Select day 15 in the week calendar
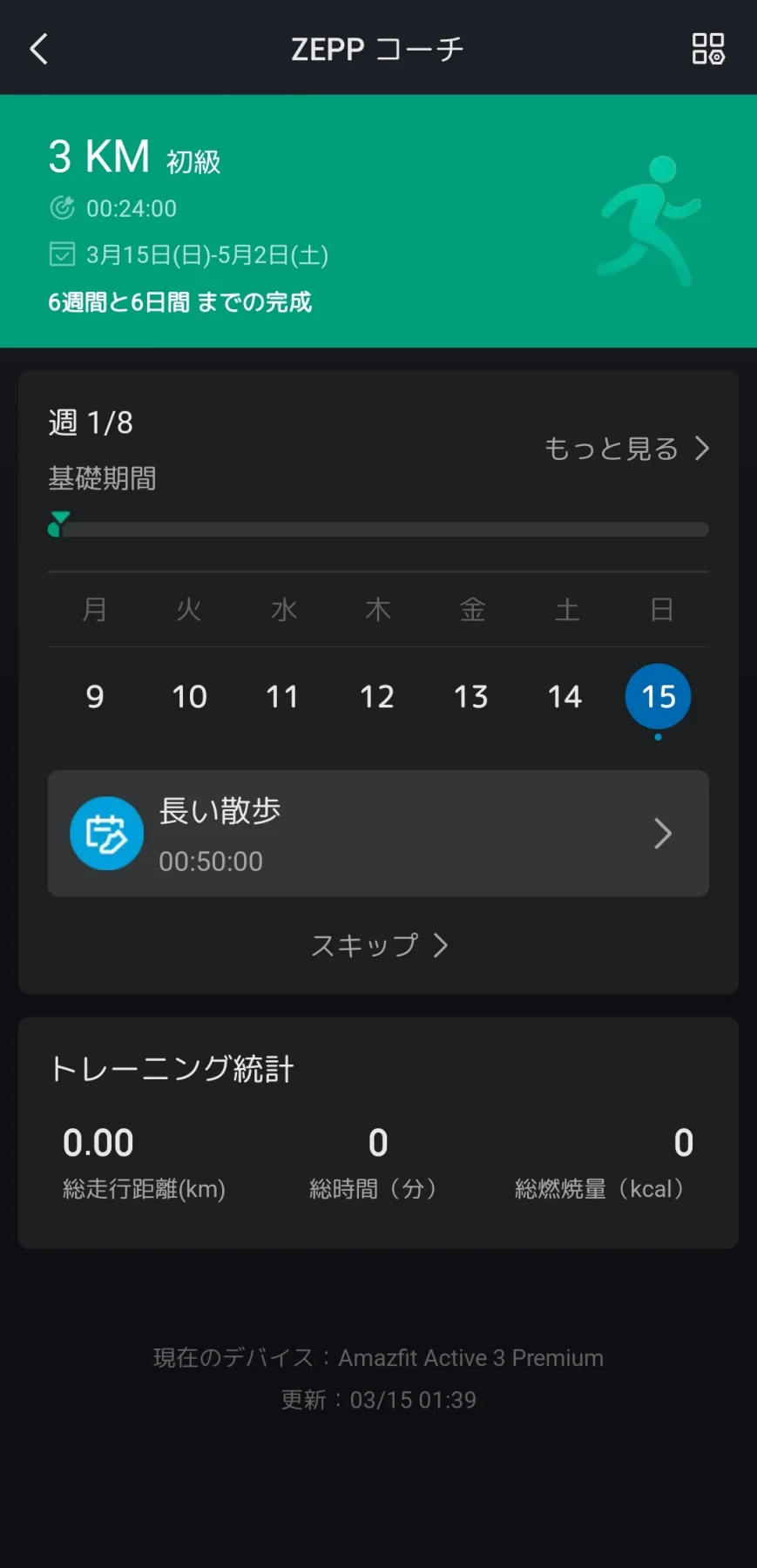This screenshot has height=1568, width=757. pos(659,697)
